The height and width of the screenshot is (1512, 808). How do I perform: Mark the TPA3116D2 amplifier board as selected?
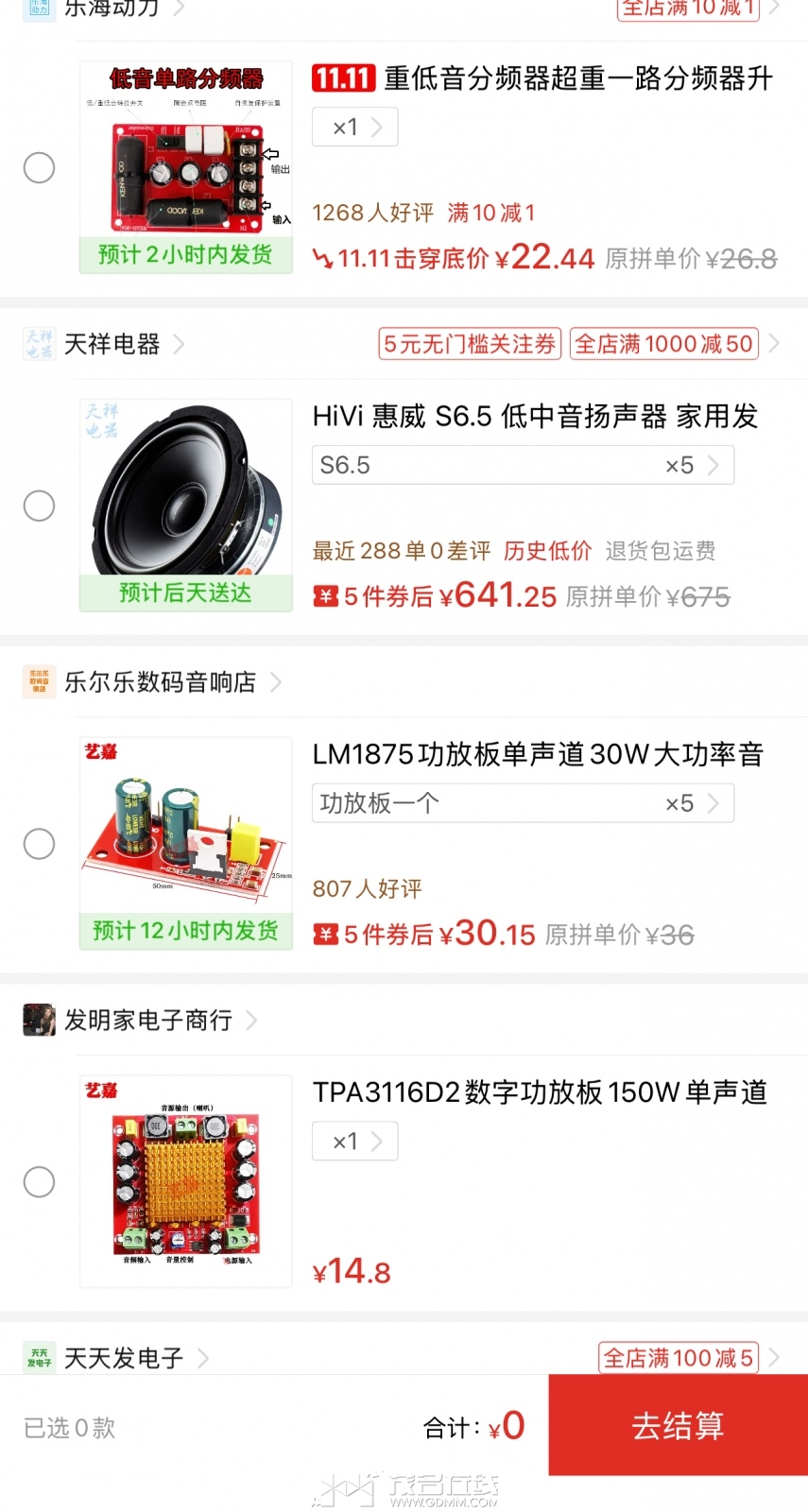39,1181
